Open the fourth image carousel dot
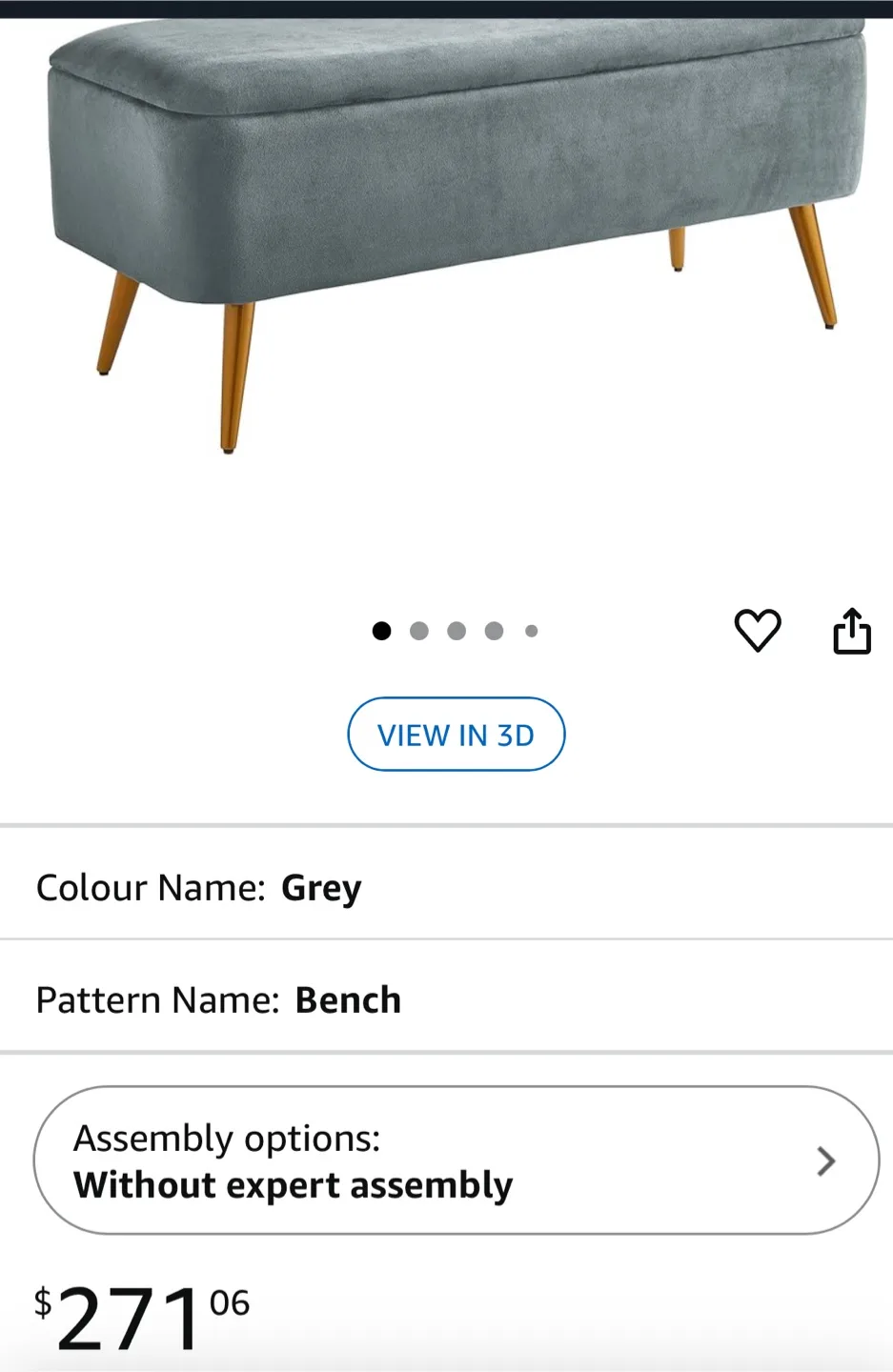The width and height of the screenshot is (893, 1372). coord(494,630)
